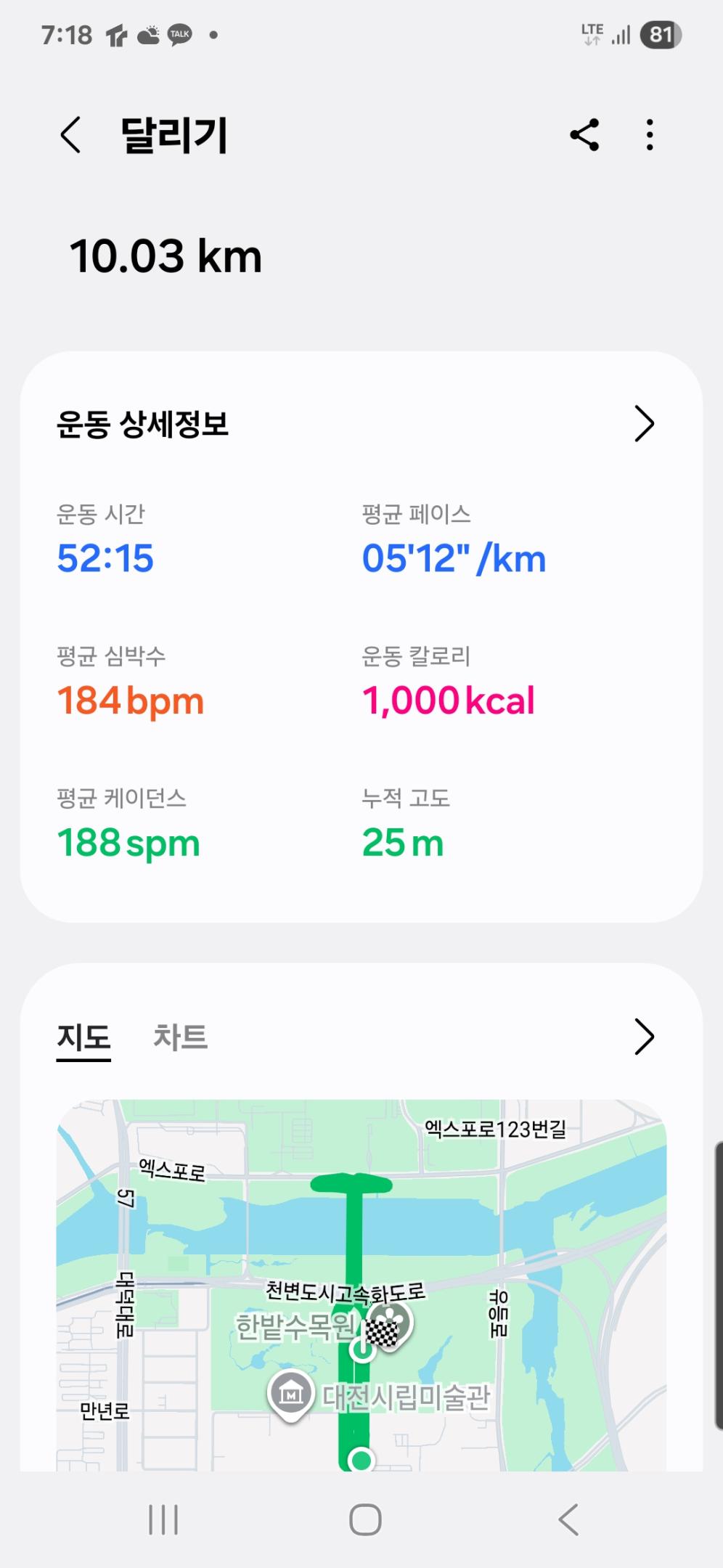Tap the weather notification icon in status bar
Viewport: 723px width, 1568px height.
[149, 33]
